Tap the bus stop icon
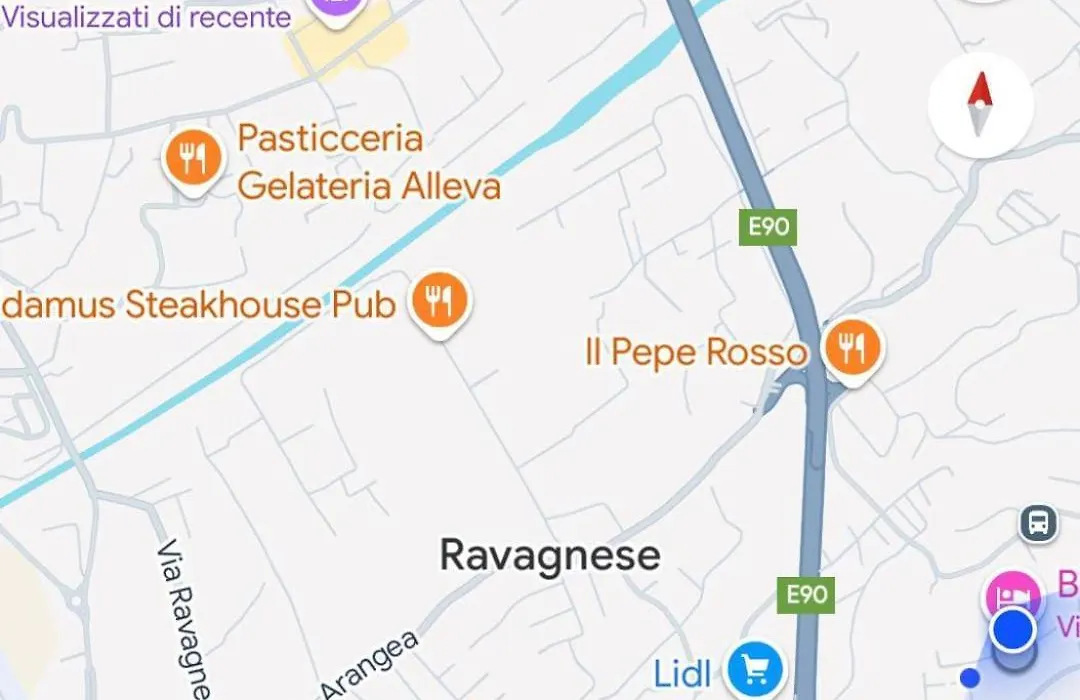Screen dimensions: 1080x700 (1039, 522)
